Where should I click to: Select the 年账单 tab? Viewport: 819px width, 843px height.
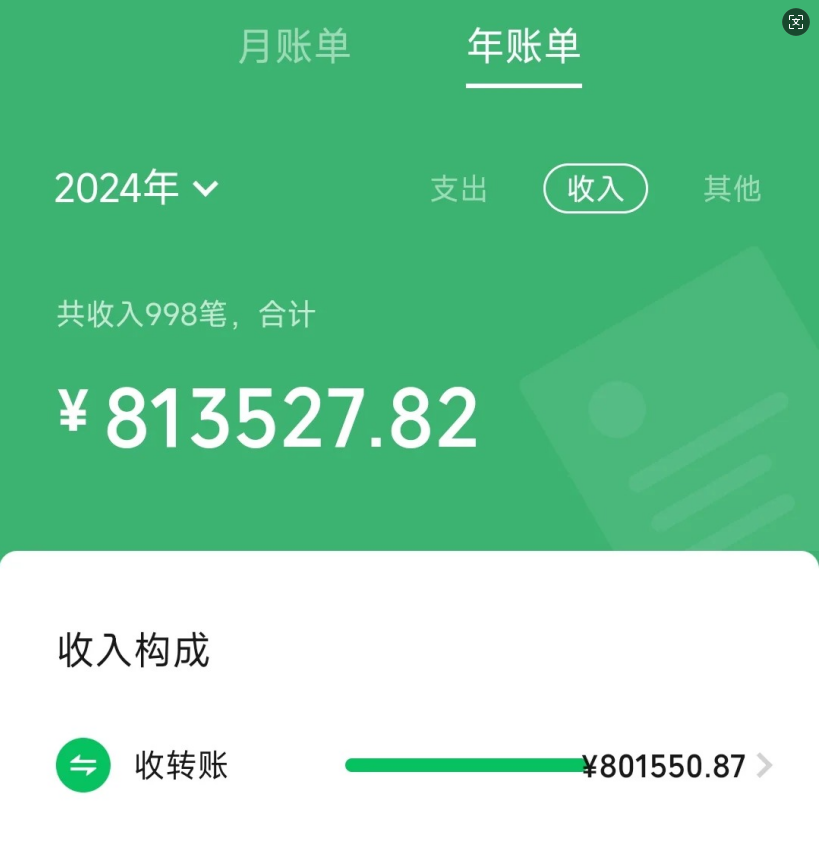(x=523, y=47)
